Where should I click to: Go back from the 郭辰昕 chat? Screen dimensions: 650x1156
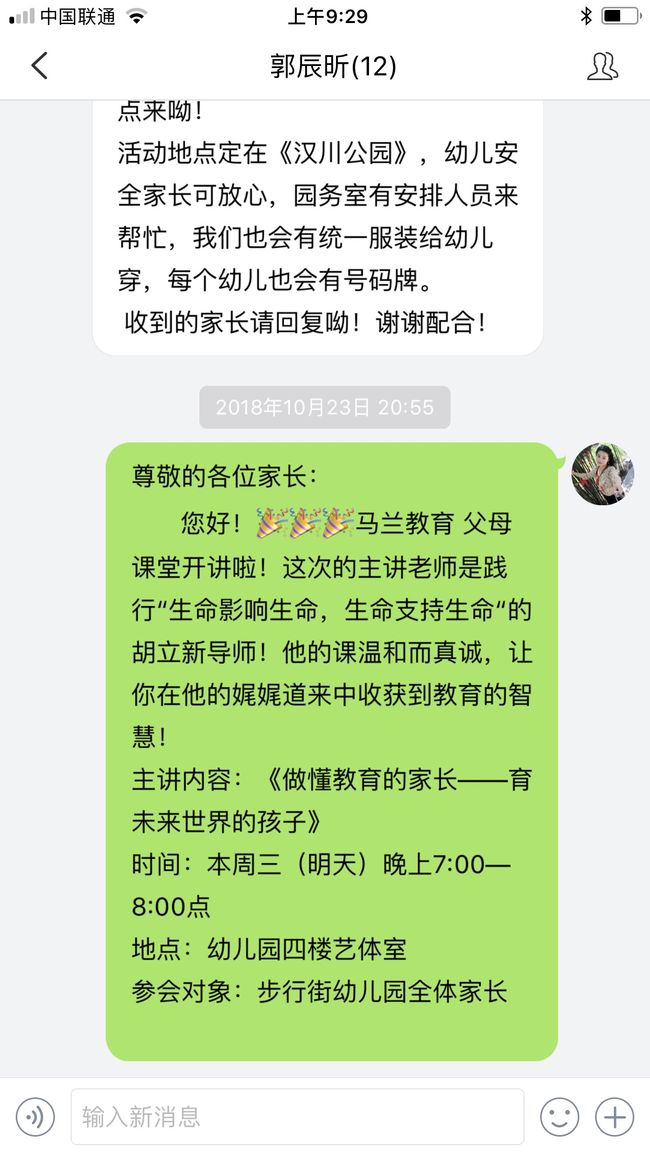[x=40, y=66]
